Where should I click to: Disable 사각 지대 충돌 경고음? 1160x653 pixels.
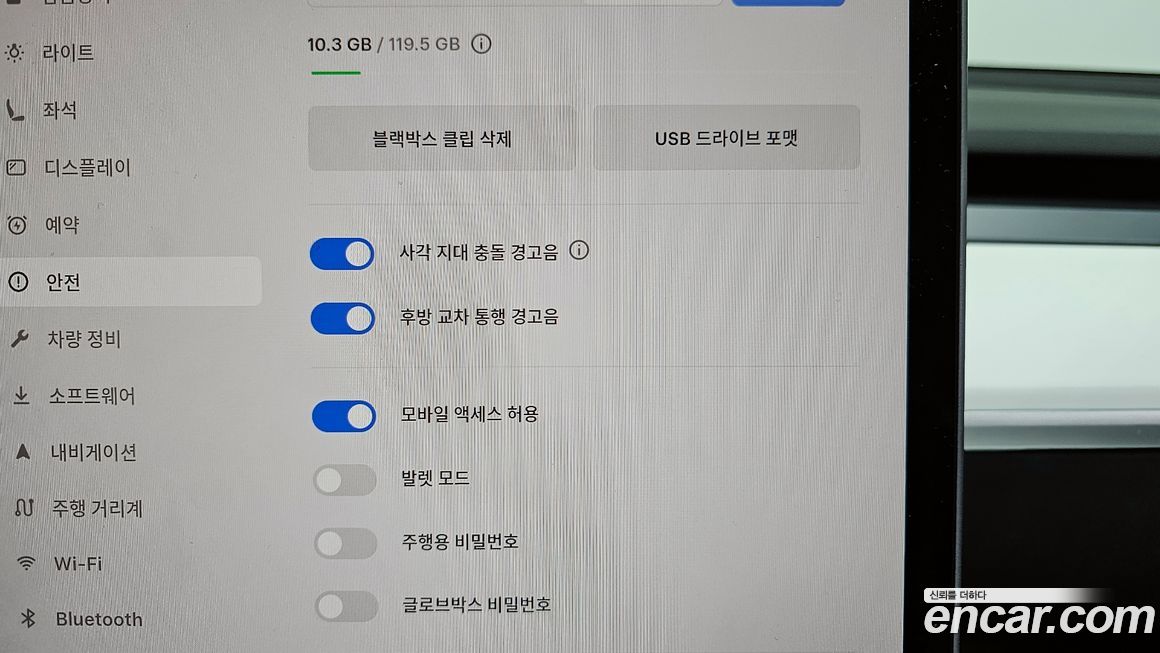pos(342,254)
